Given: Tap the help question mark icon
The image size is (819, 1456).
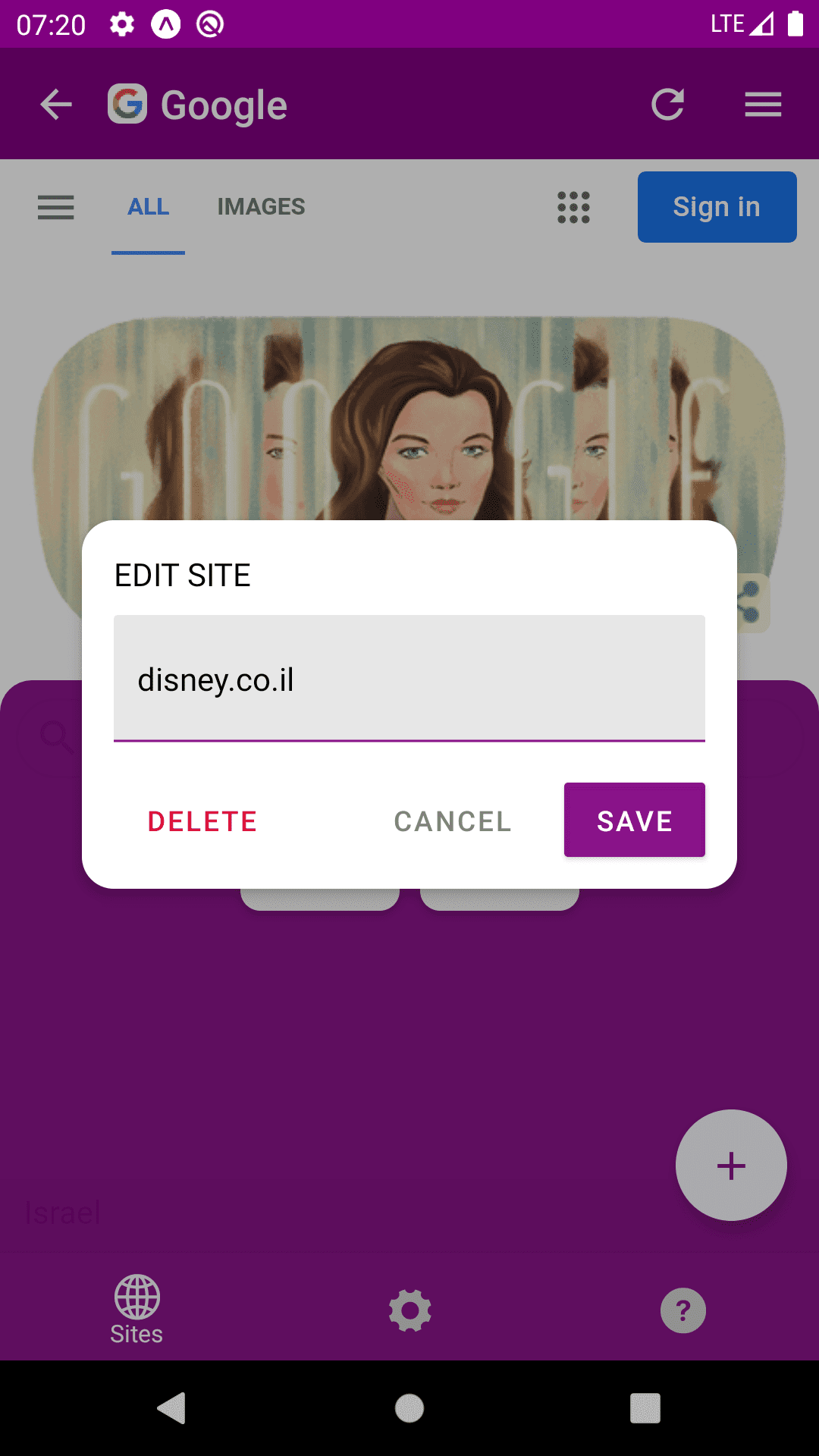Looking at the screenshot, I should 682,1310.
